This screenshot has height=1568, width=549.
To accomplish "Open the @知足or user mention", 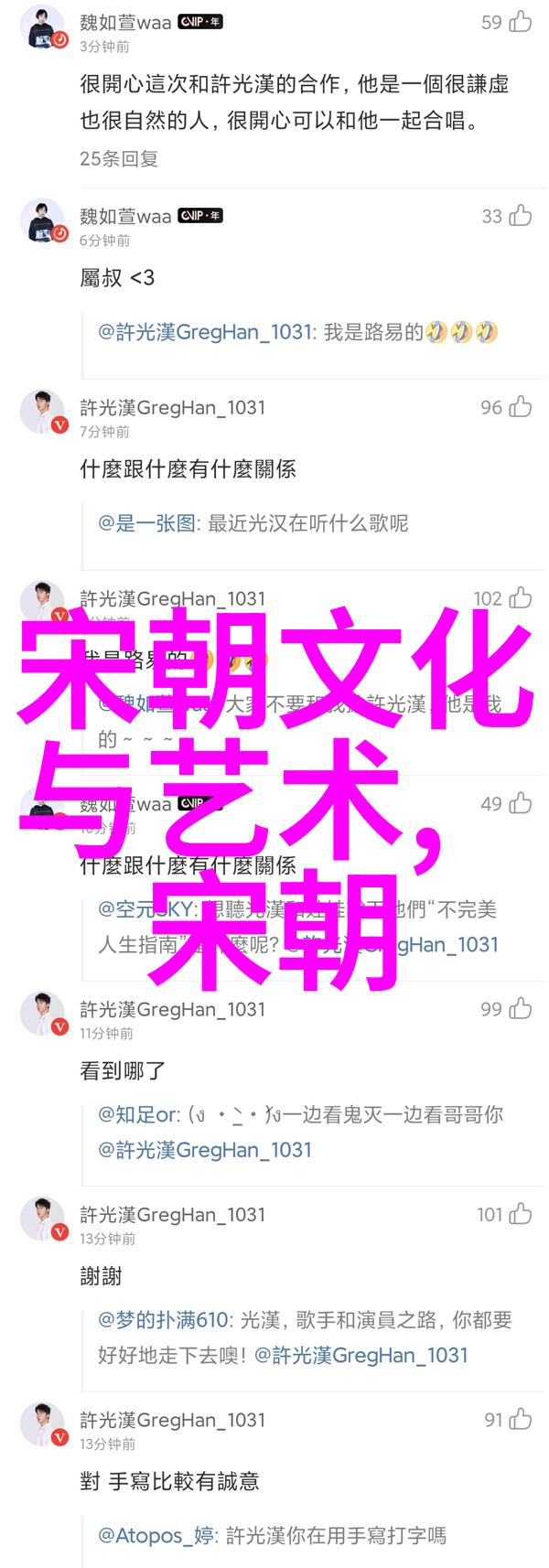I will point(139,1114).
